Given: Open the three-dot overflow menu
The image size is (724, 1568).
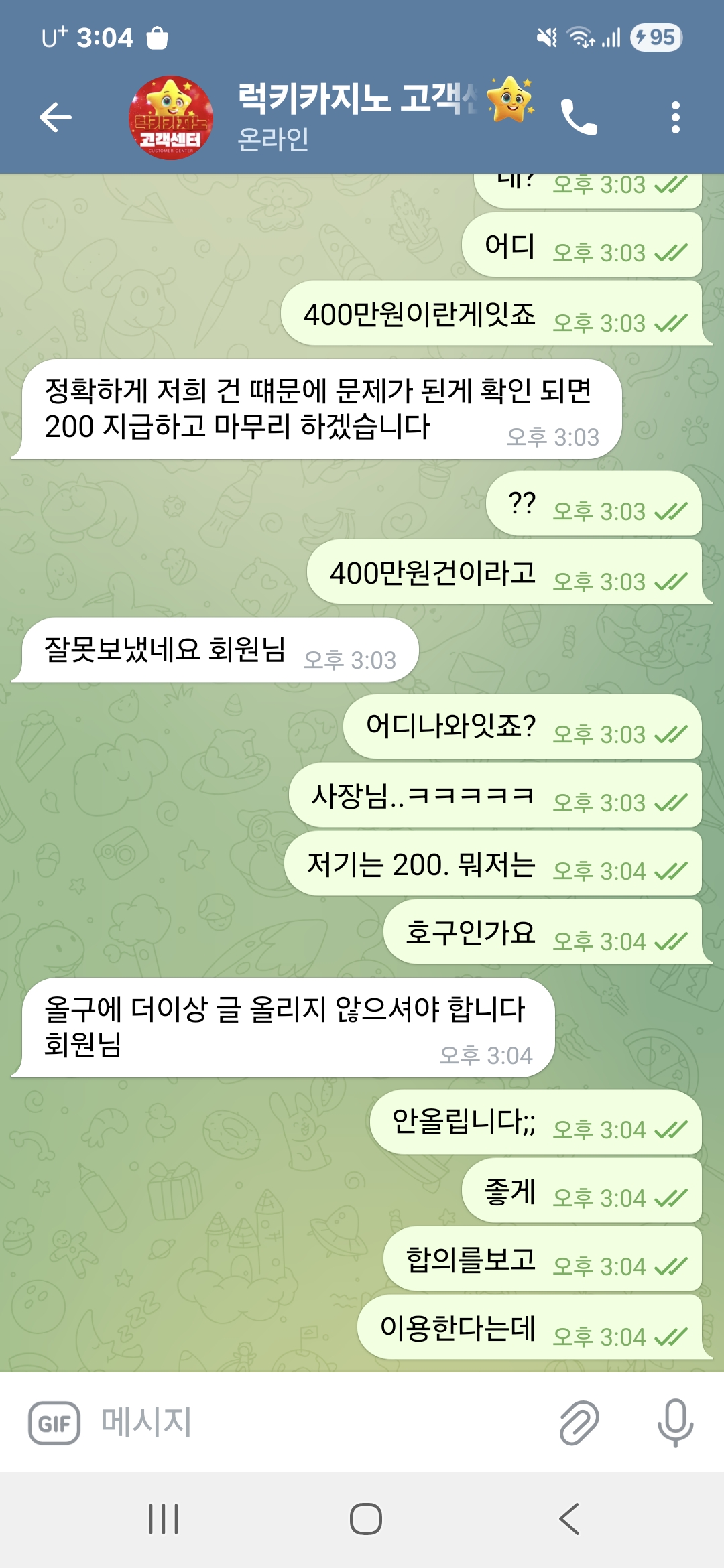Looking at the screenshot, I should click(675, 118).
